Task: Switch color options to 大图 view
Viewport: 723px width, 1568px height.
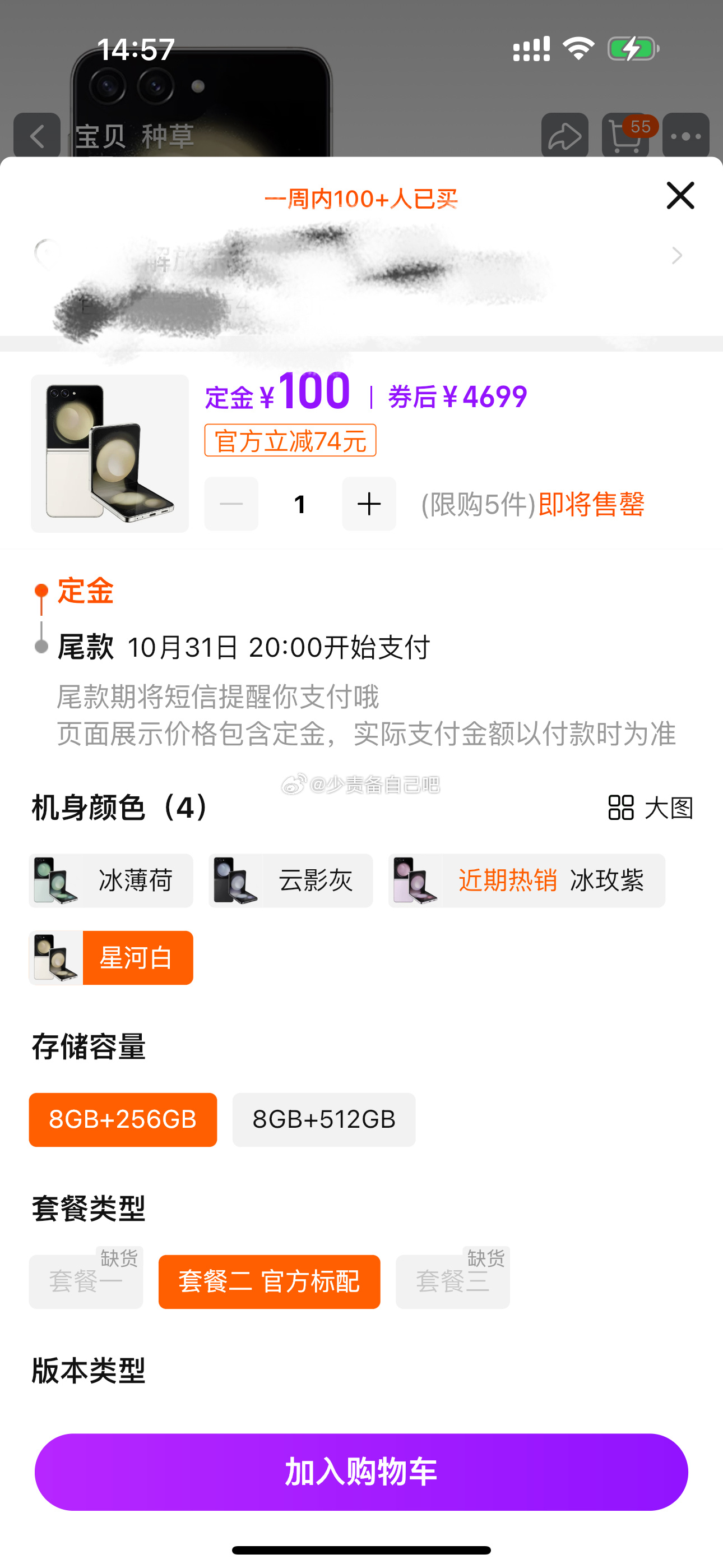Action: tap(650, 808)
